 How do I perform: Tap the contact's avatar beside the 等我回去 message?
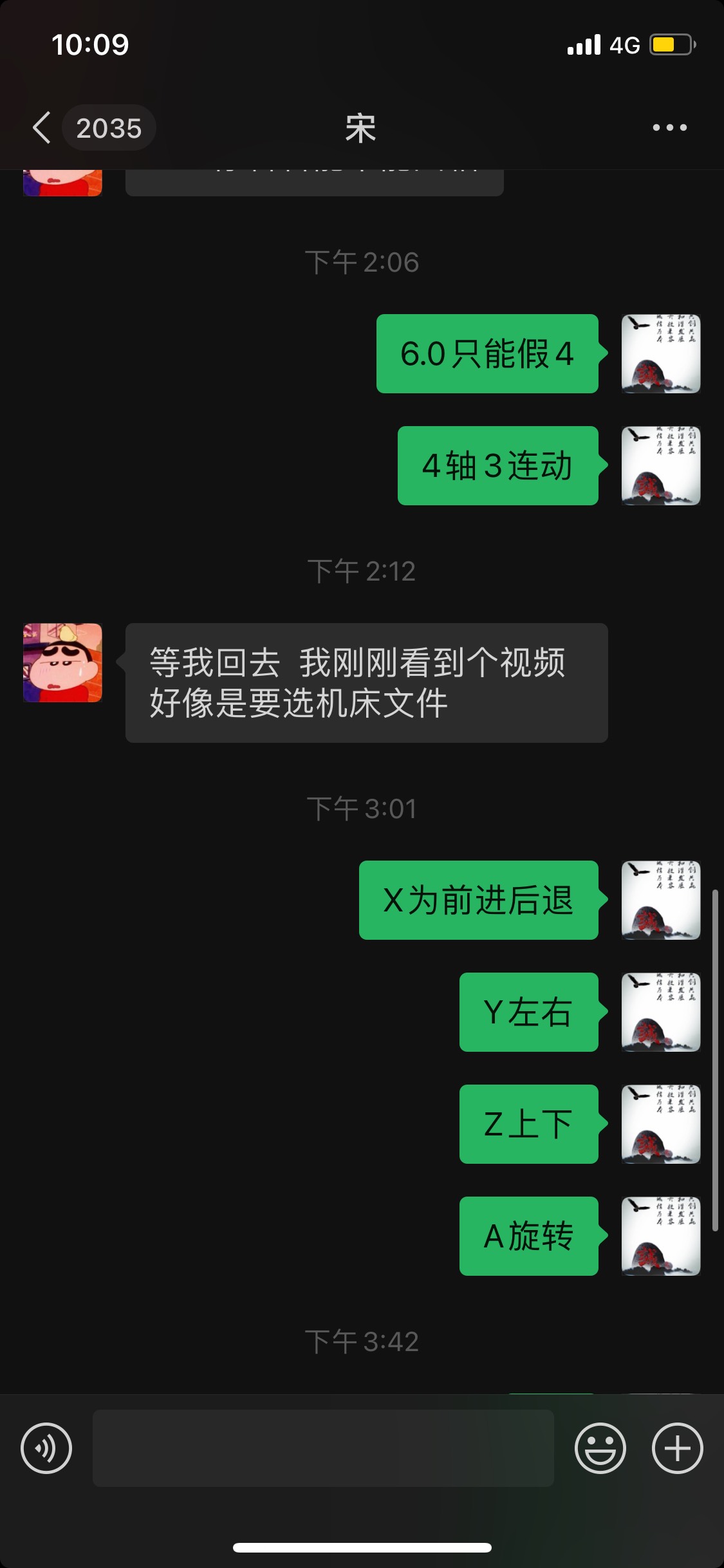[62, 662]
